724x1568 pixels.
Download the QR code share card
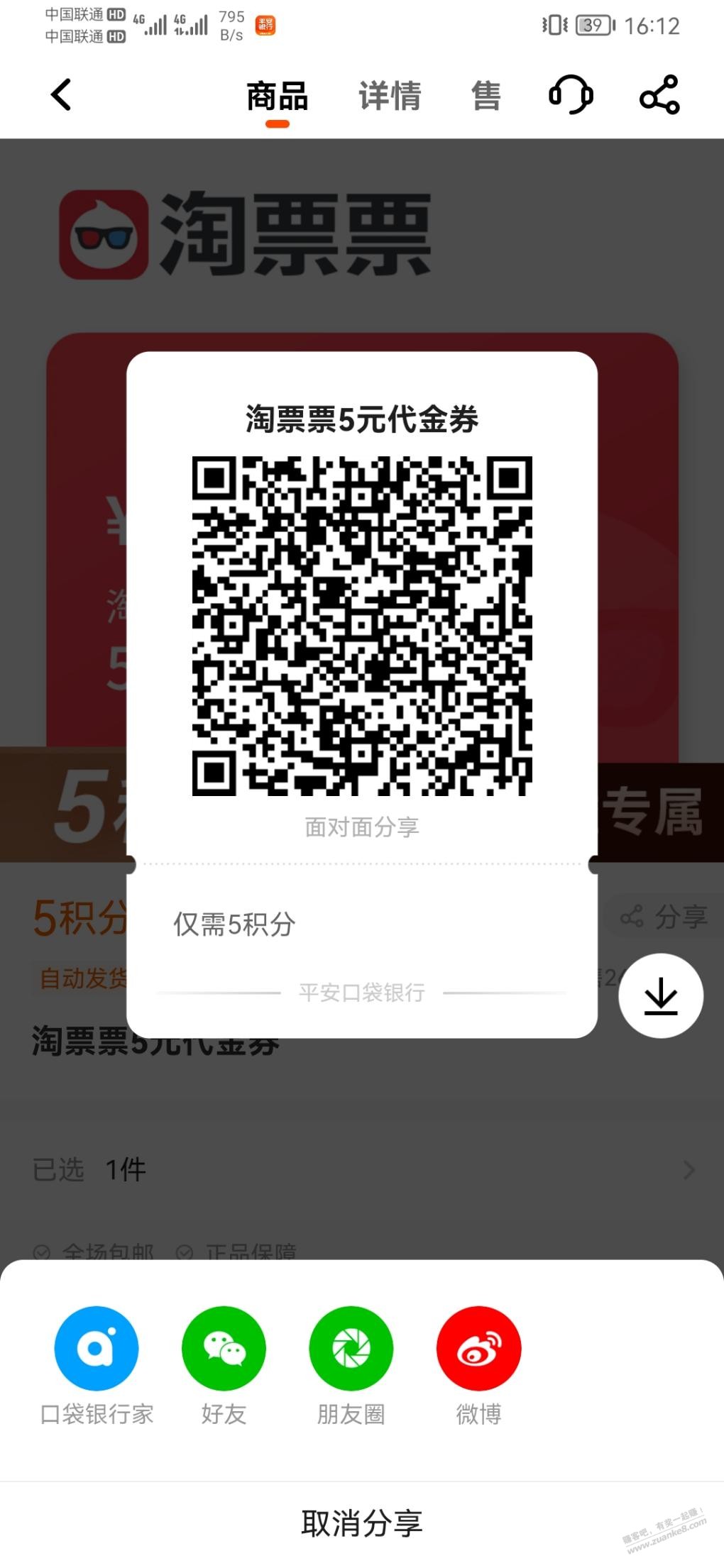click(660, 996)
